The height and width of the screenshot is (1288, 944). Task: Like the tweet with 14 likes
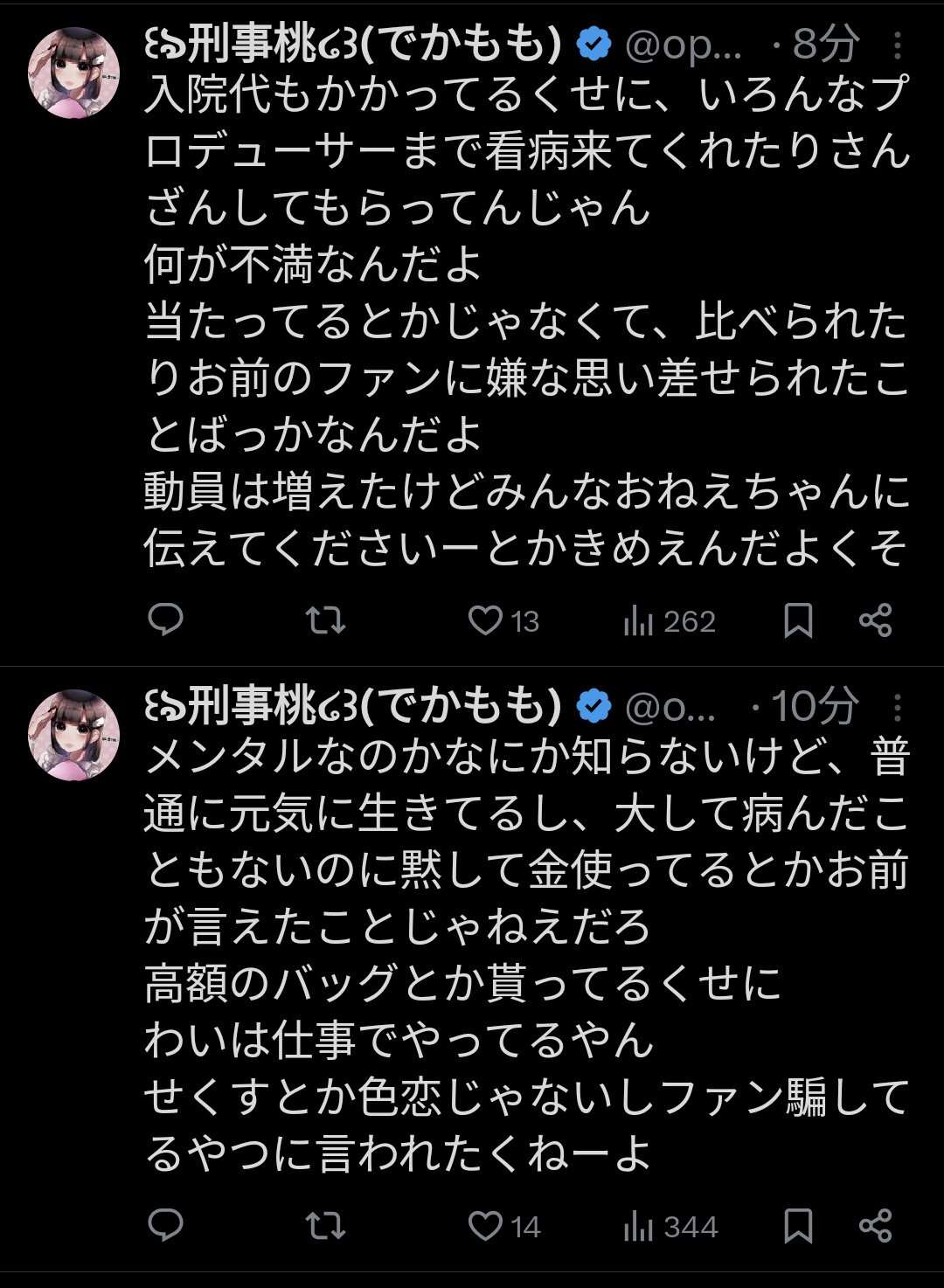pos(486,1226)
